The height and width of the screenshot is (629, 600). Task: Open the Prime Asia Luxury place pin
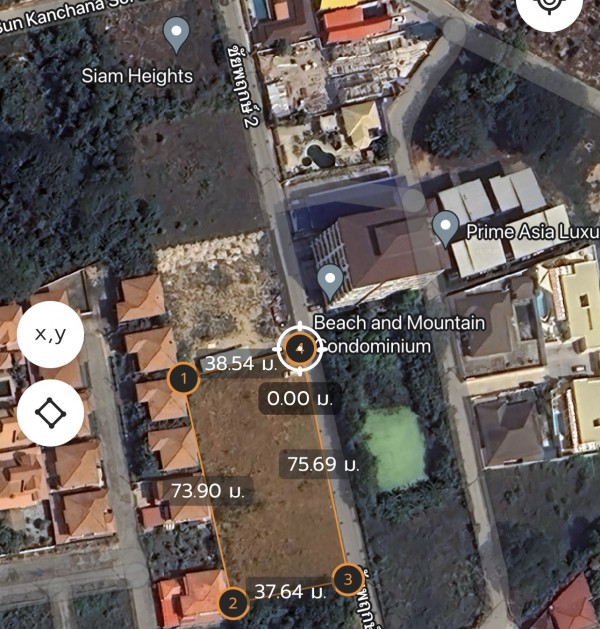click(x=445, y=227)
